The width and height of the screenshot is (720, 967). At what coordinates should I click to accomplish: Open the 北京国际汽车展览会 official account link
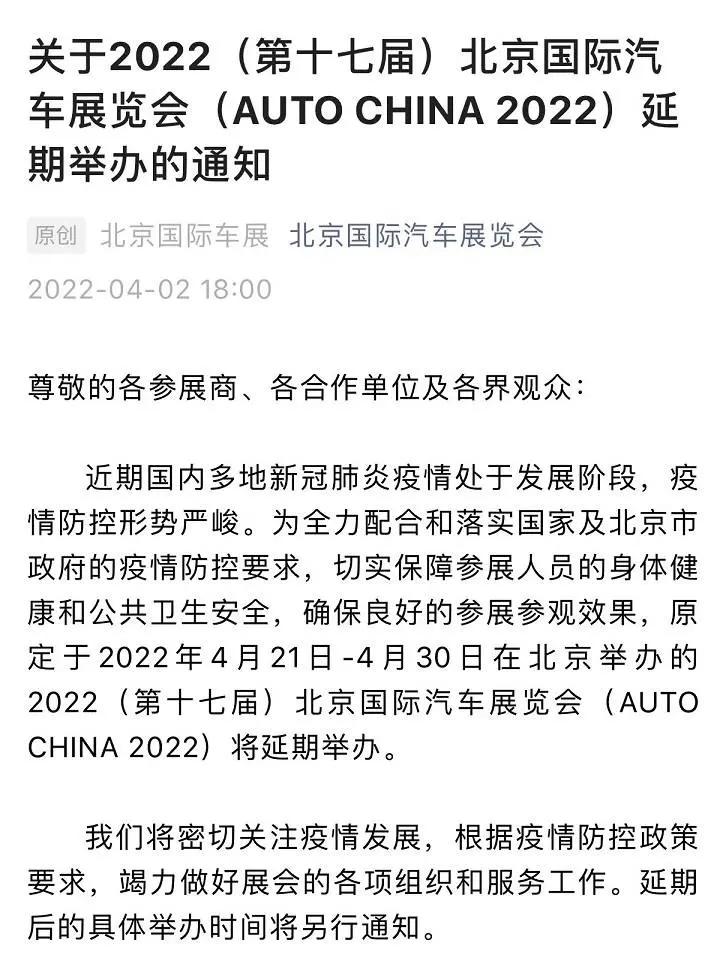[x=416, y=236]
